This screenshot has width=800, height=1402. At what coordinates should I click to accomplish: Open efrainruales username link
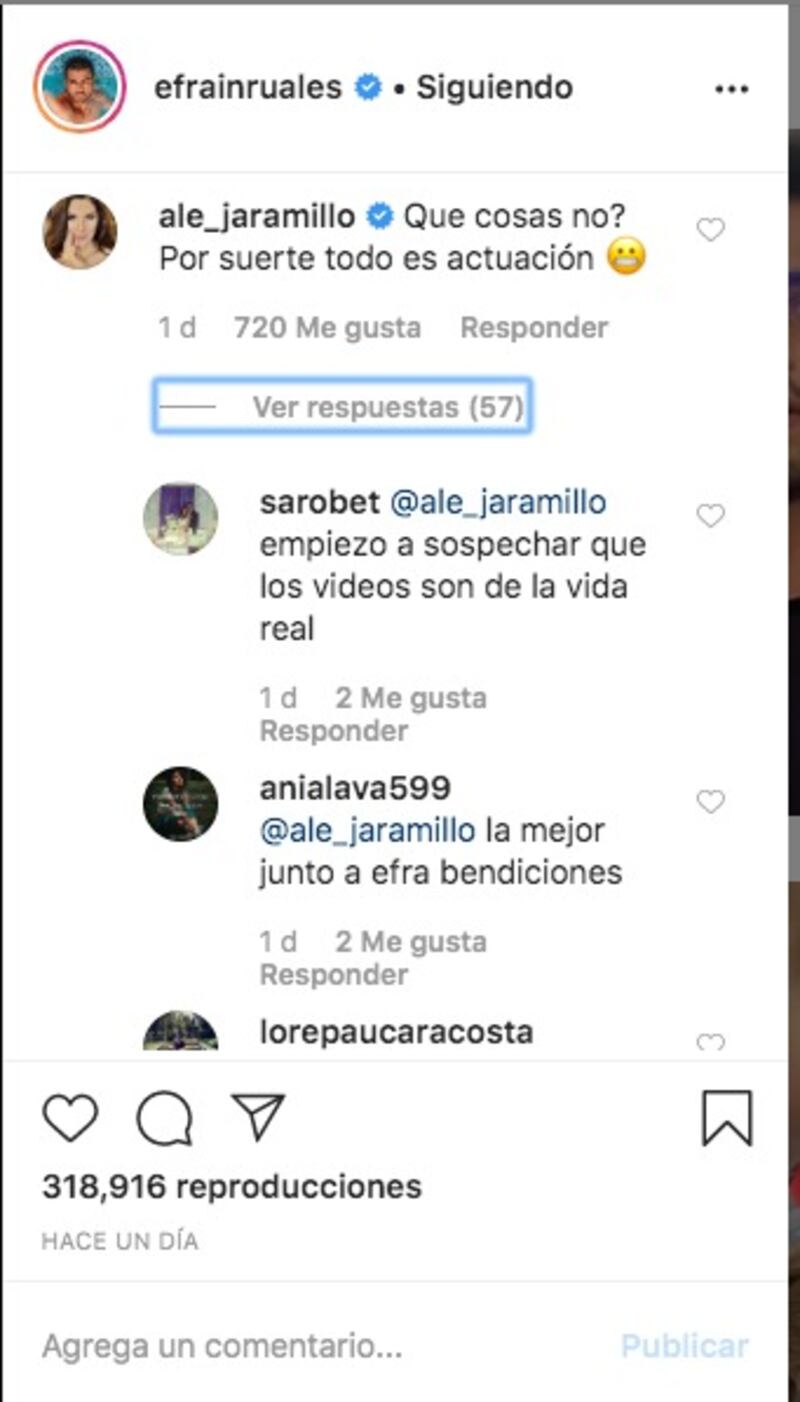click(248, 87)
